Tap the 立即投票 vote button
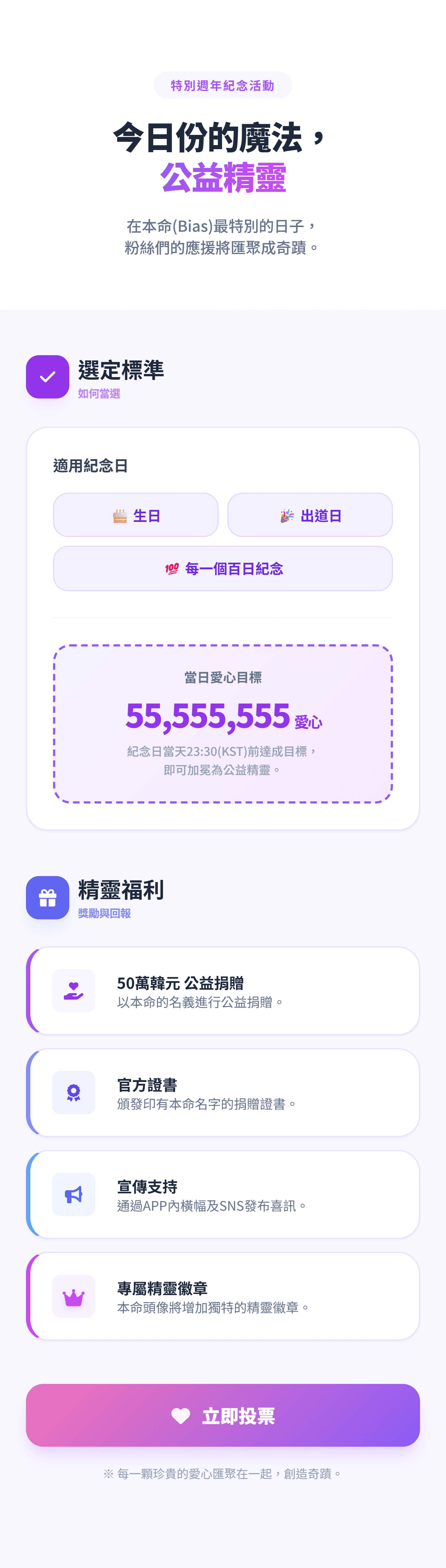446x1568 pixels. click(223, 1415)
